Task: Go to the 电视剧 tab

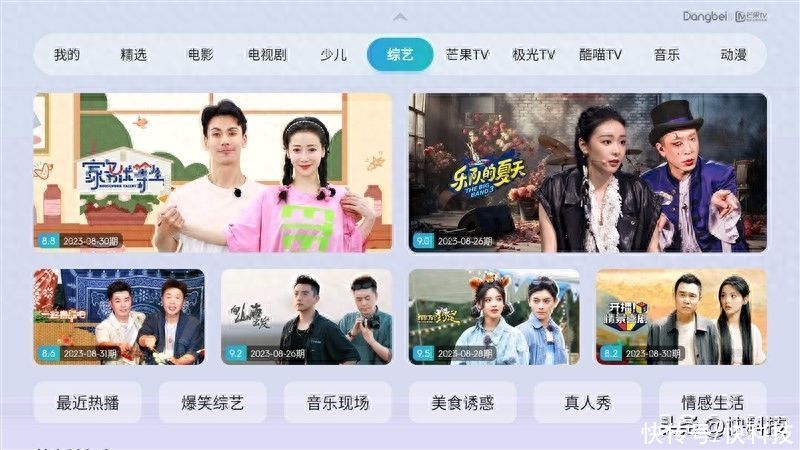Action: pyautogui.click(x=267, y=55)
